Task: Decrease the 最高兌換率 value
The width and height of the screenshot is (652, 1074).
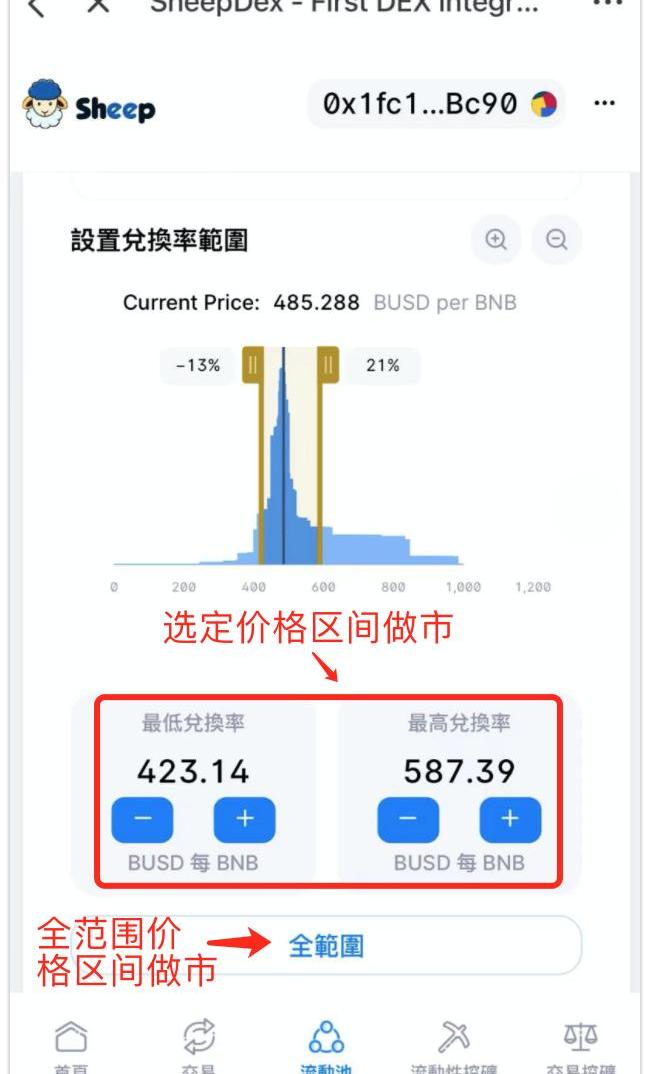Action: coord(407,819)
